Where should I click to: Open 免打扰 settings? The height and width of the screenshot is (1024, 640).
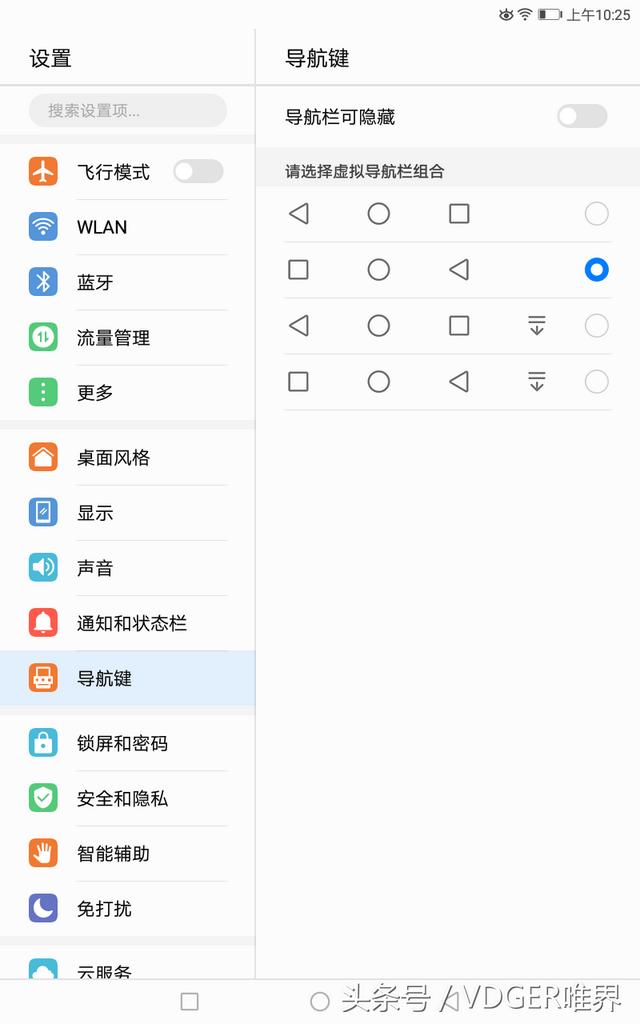coord(127,908)
